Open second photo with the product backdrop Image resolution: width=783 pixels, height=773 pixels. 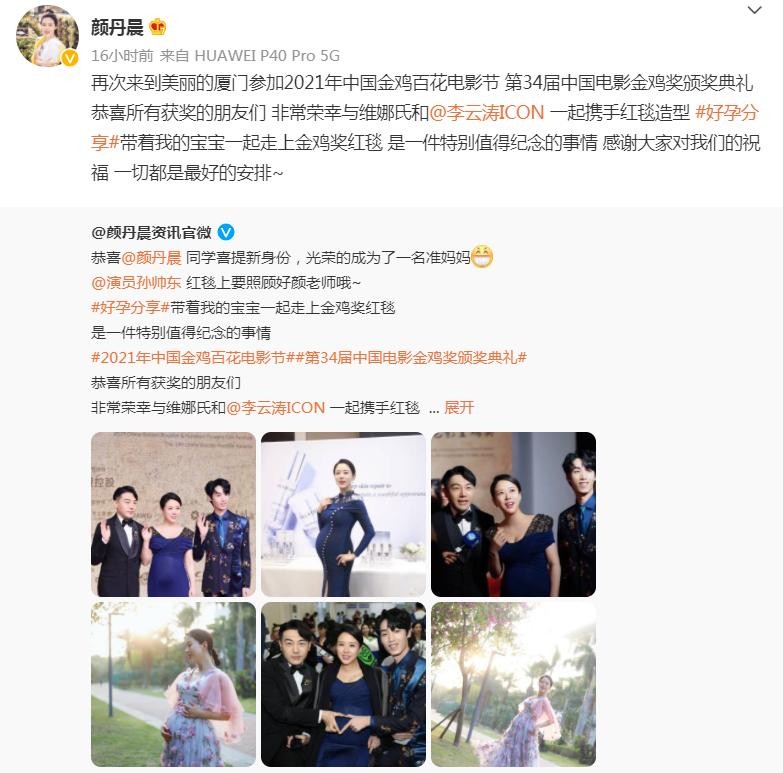(343, 514)
